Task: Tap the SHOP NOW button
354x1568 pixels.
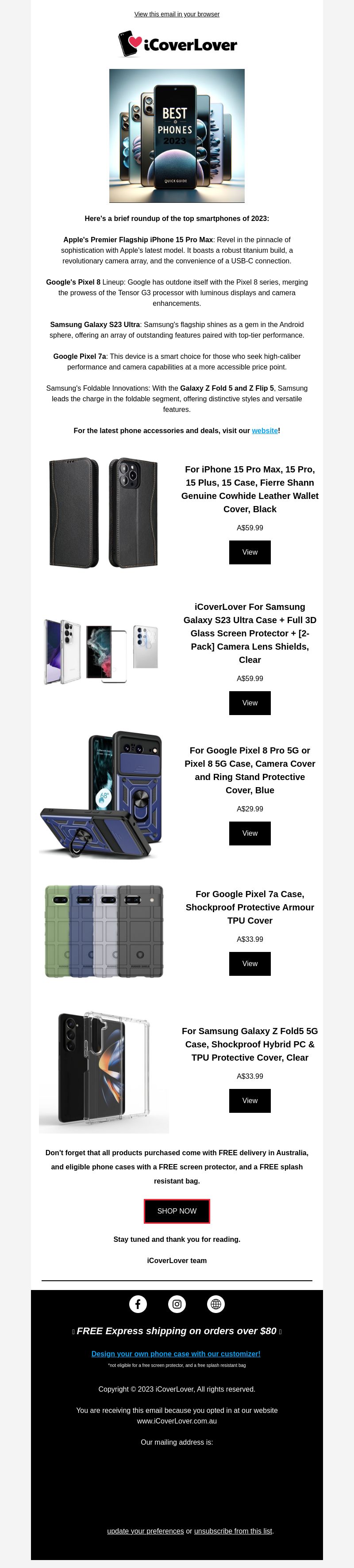Action: 177,1211
